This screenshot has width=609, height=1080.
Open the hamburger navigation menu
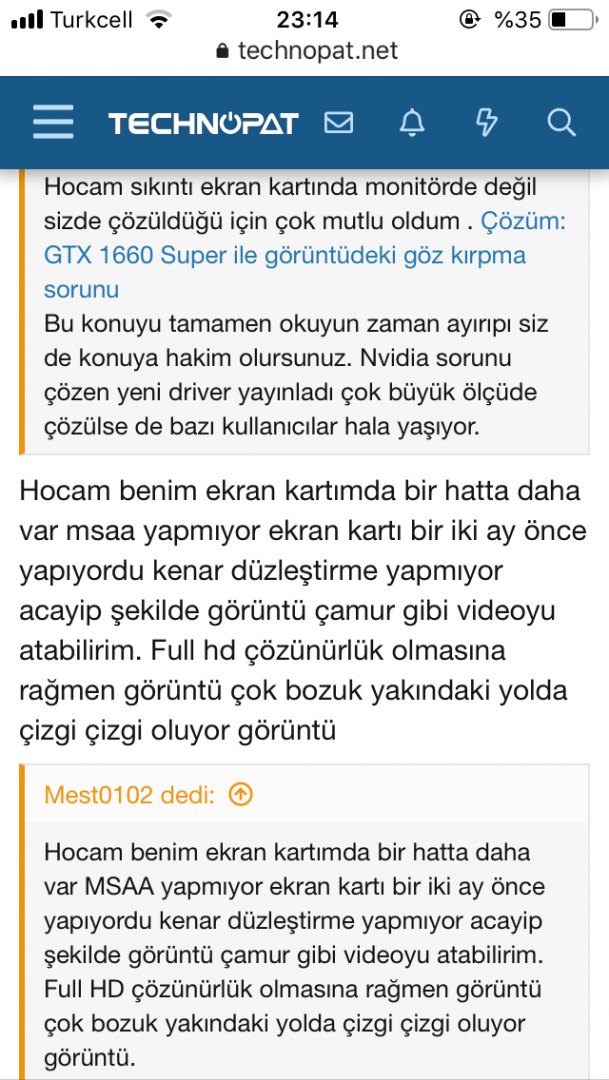click(53, 122)
